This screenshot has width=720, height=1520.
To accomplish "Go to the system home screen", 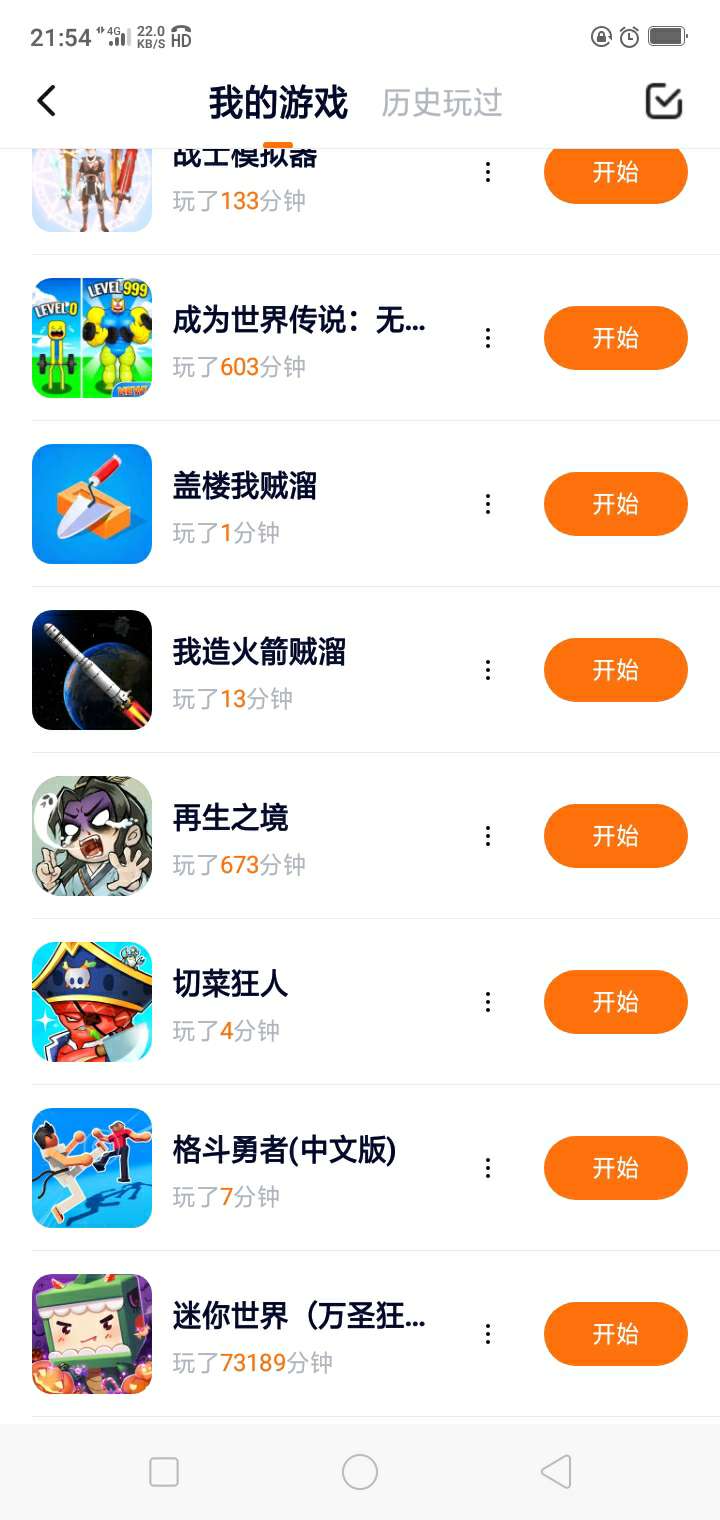I will pos(360,1472).
